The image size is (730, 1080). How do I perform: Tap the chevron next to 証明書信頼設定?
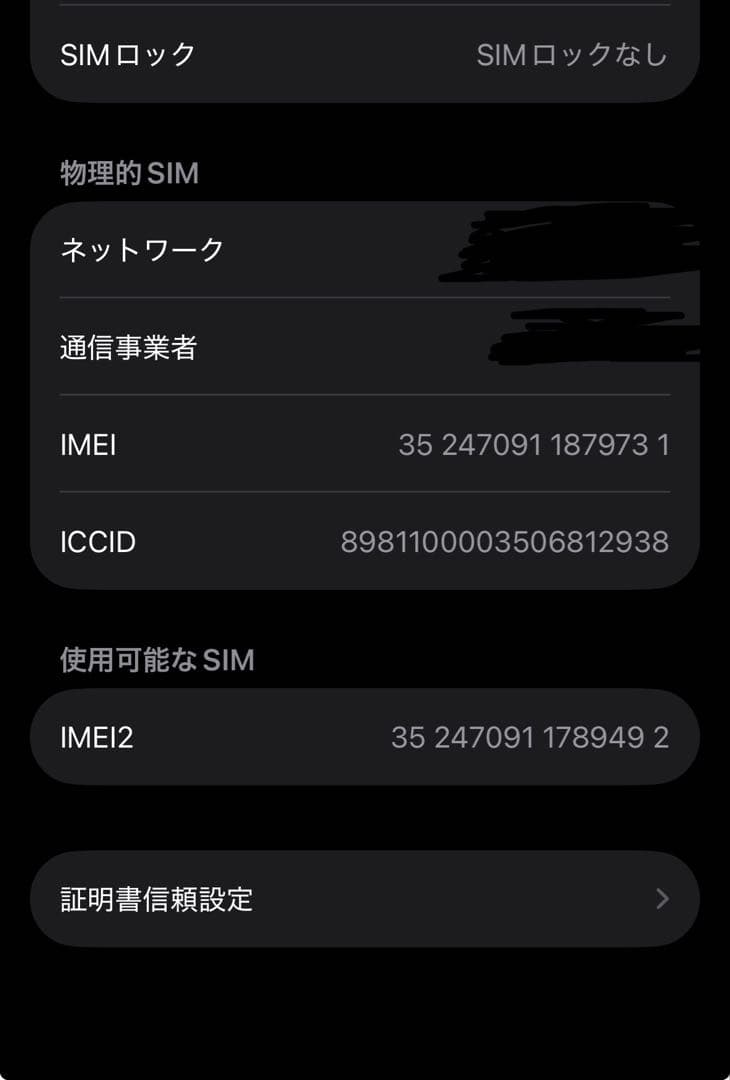click(x=660, y=898)
